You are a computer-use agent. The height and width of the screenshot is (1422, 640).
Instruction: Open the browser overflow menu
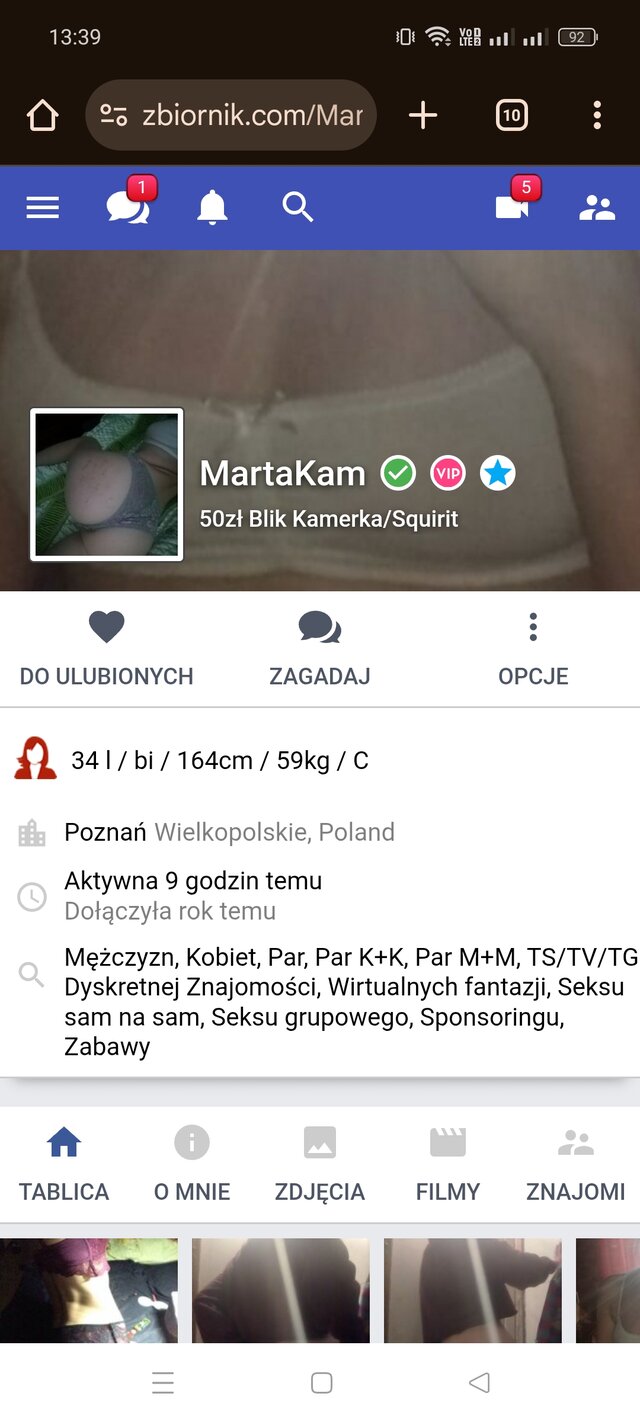[597, 116]
